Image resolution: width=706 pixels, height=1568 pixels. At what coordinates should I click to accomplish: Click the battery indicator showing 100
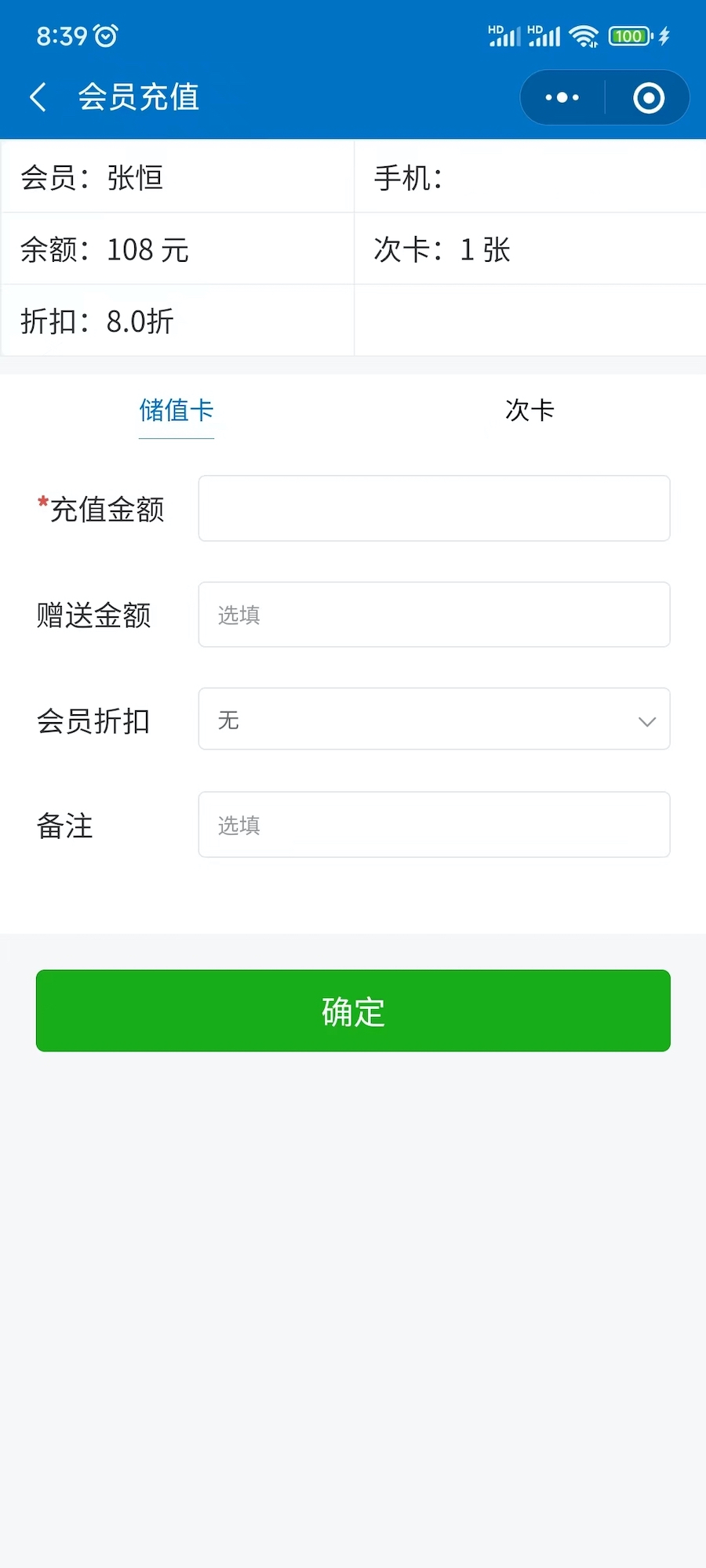pos(628,35)
